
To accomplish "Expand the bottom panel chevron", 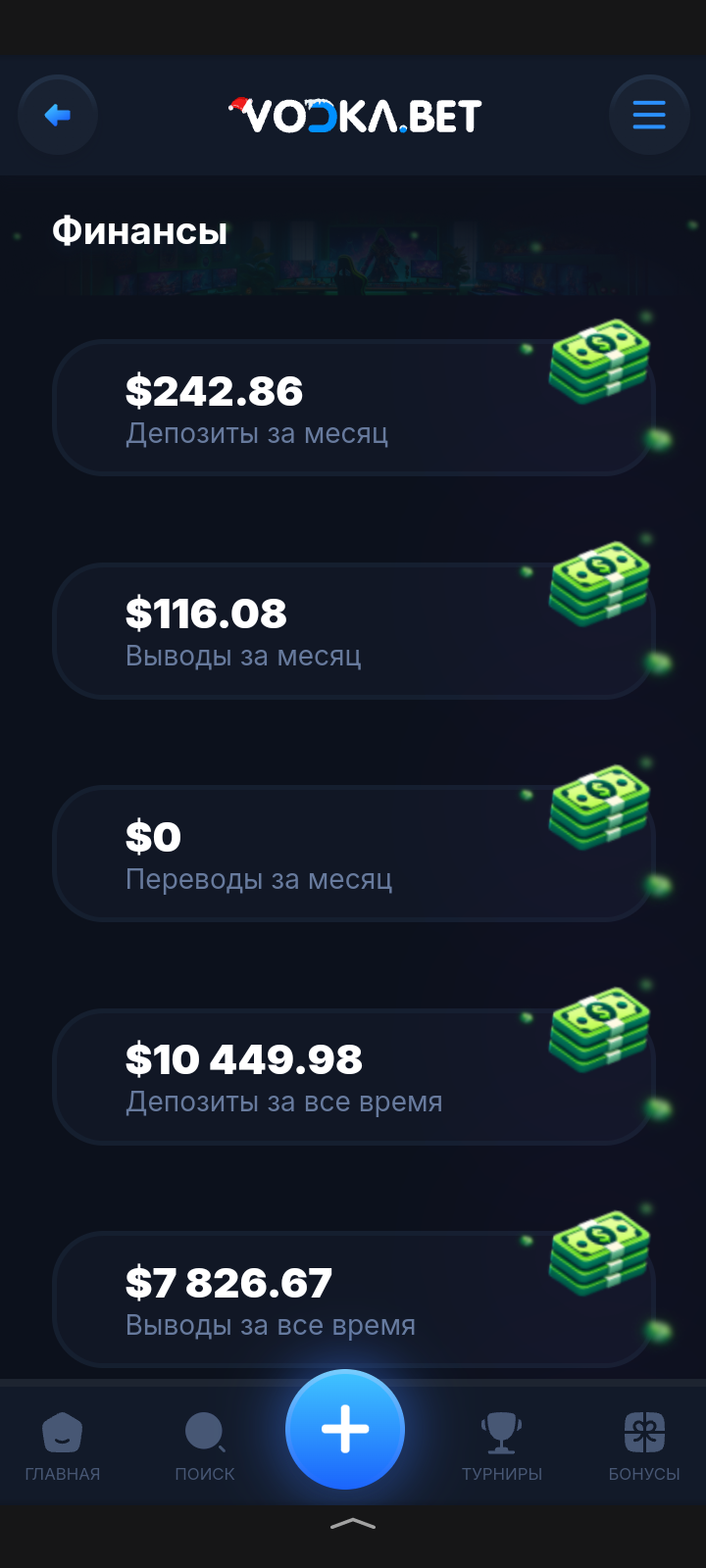I will (353, 1524).
